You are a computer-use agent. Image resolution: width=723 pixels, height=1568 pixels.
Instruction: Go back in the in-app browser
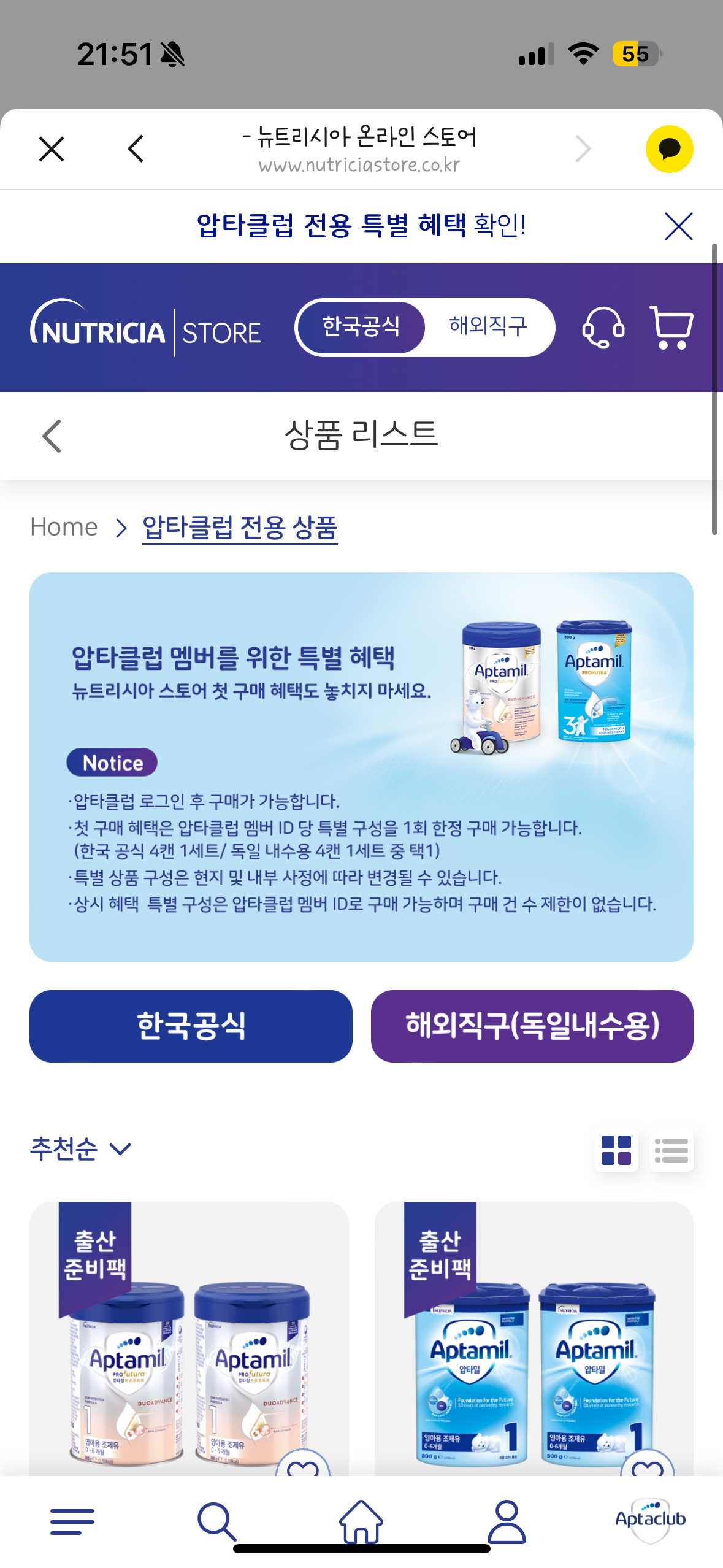click(136, 149)
